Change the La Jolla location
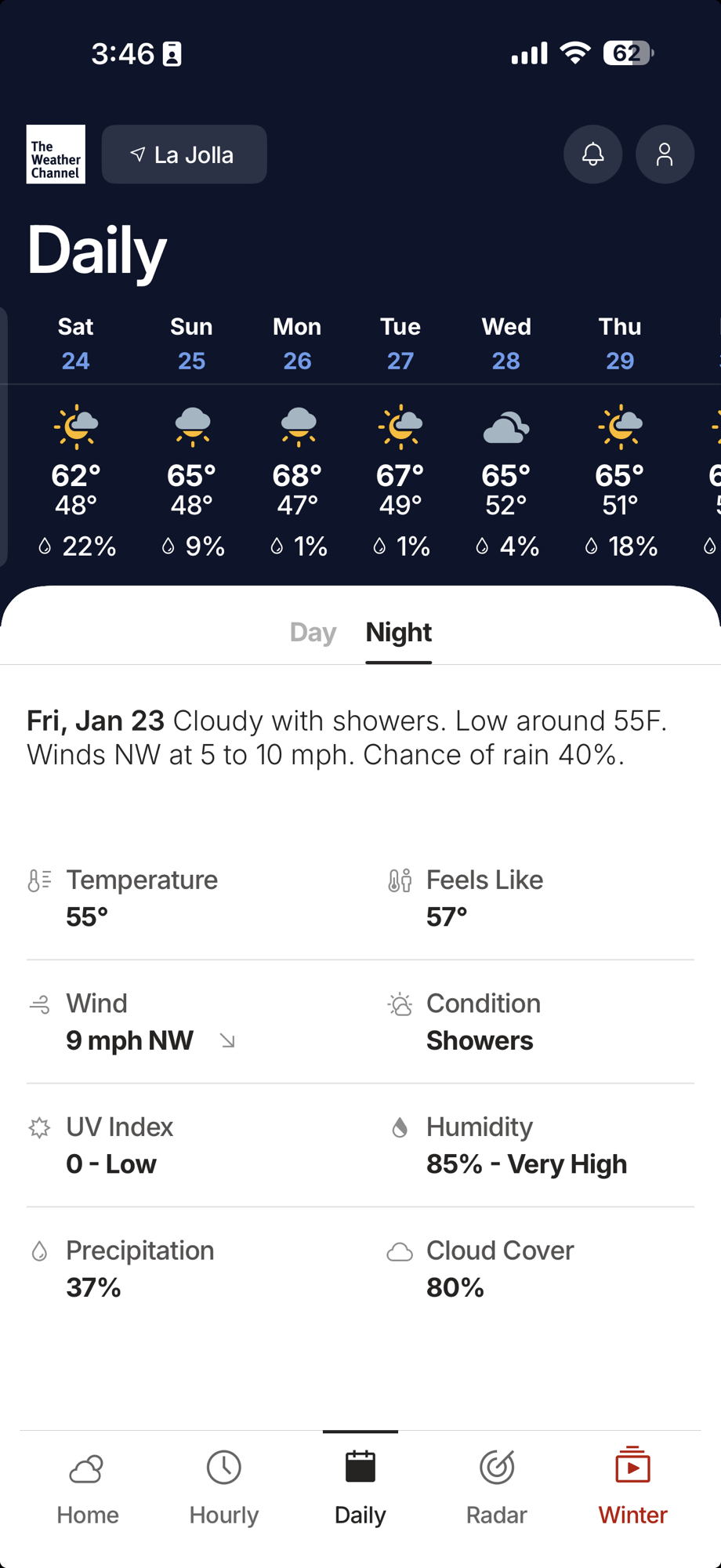 tap(184, 154)
